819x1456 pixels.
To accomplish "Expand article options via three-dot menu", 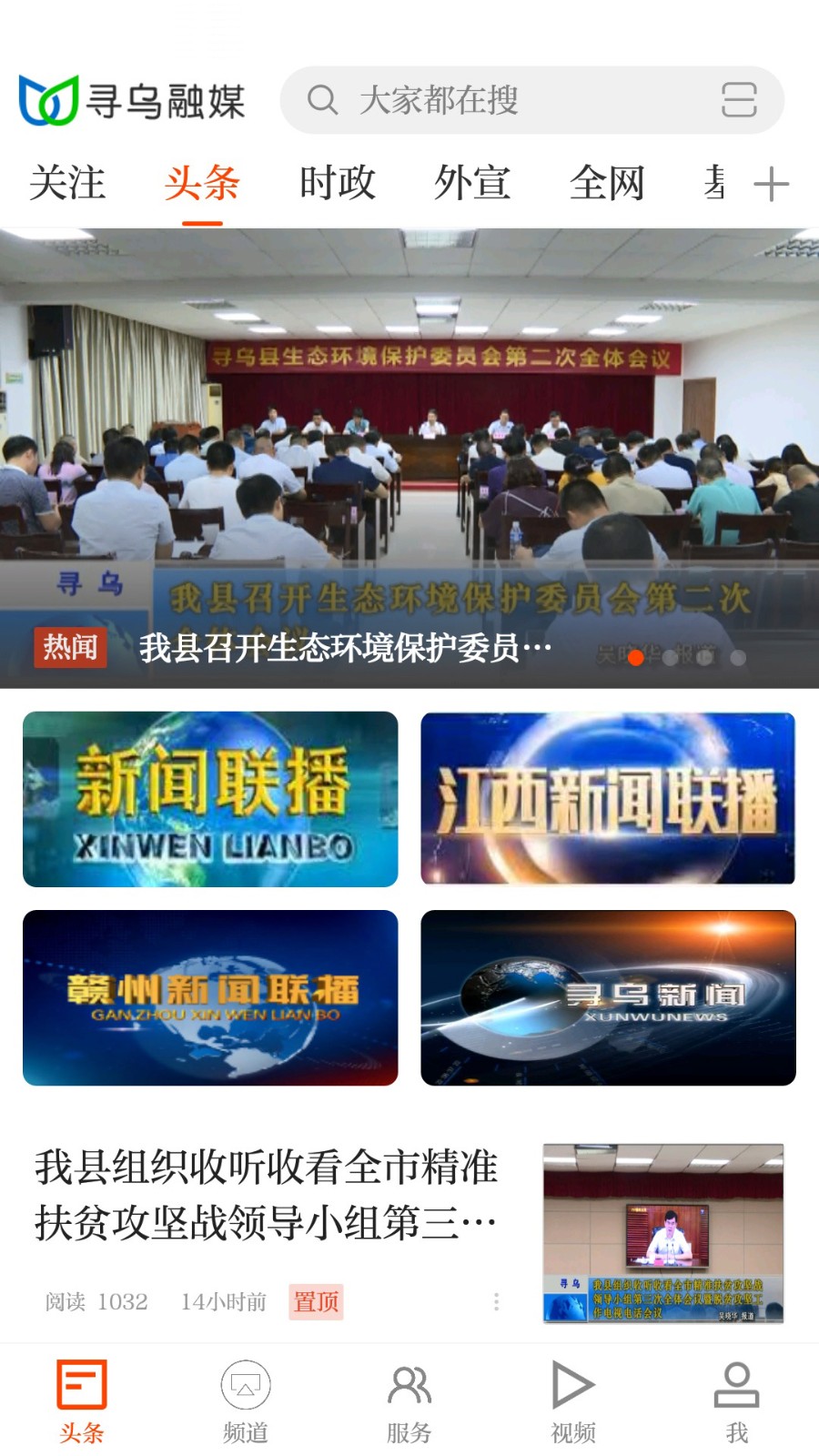I will click(496, 1301).
